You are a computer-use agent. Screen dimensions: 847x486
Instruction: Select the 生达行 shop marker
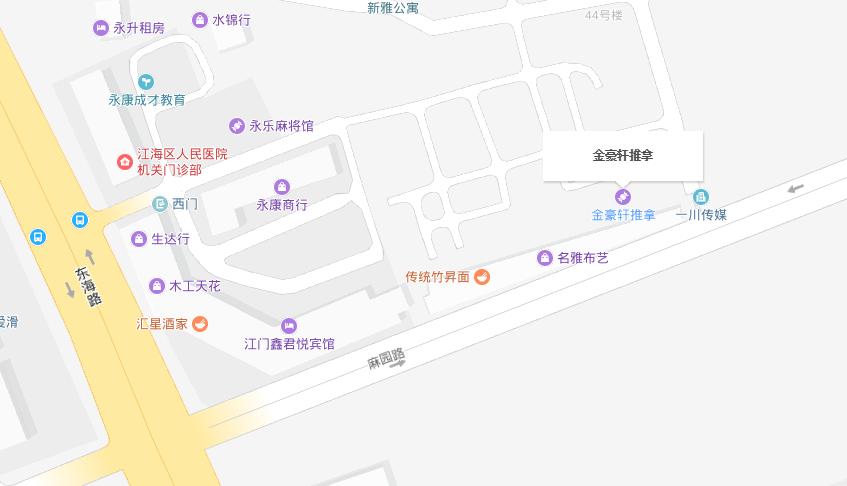click(x=140, y=239)
